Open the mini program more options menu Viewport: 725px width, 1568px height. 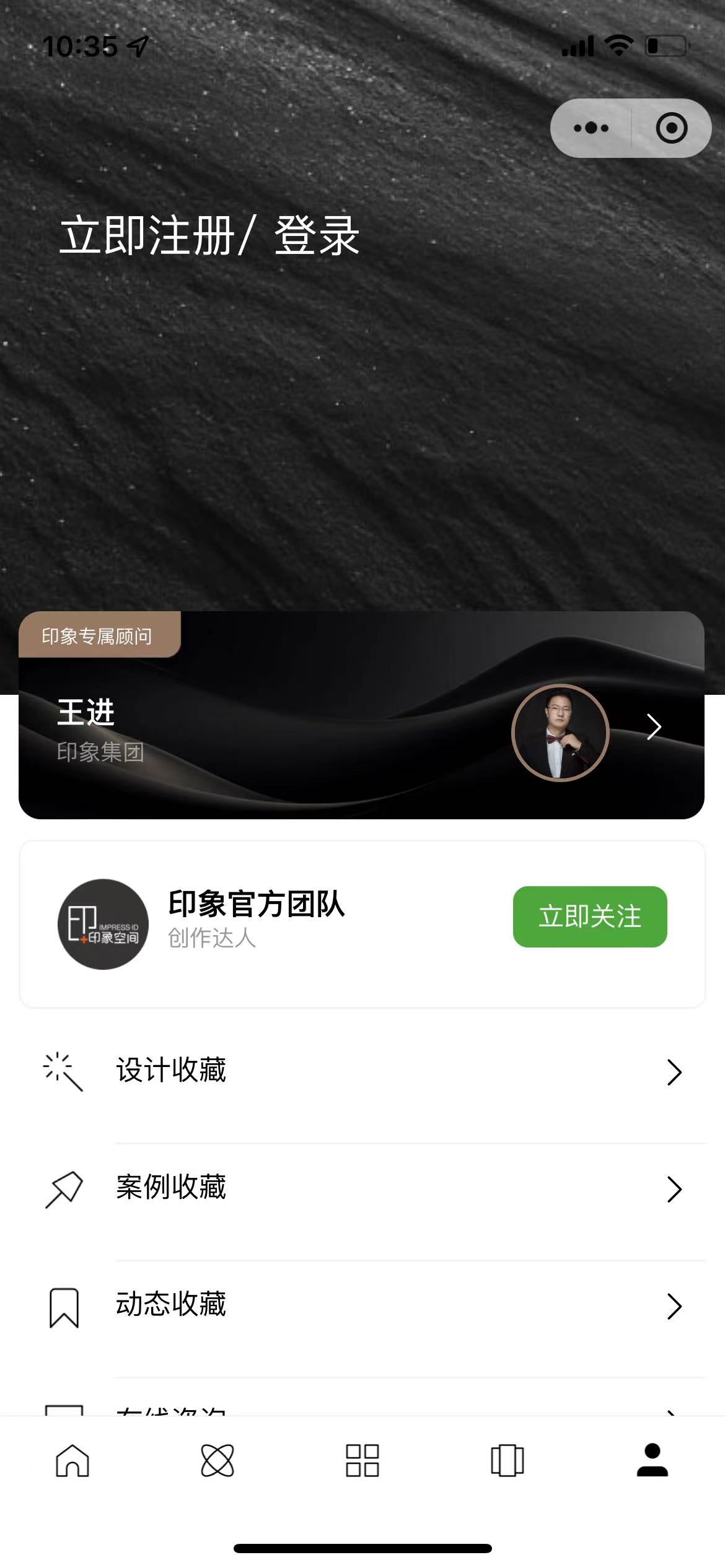591,128
